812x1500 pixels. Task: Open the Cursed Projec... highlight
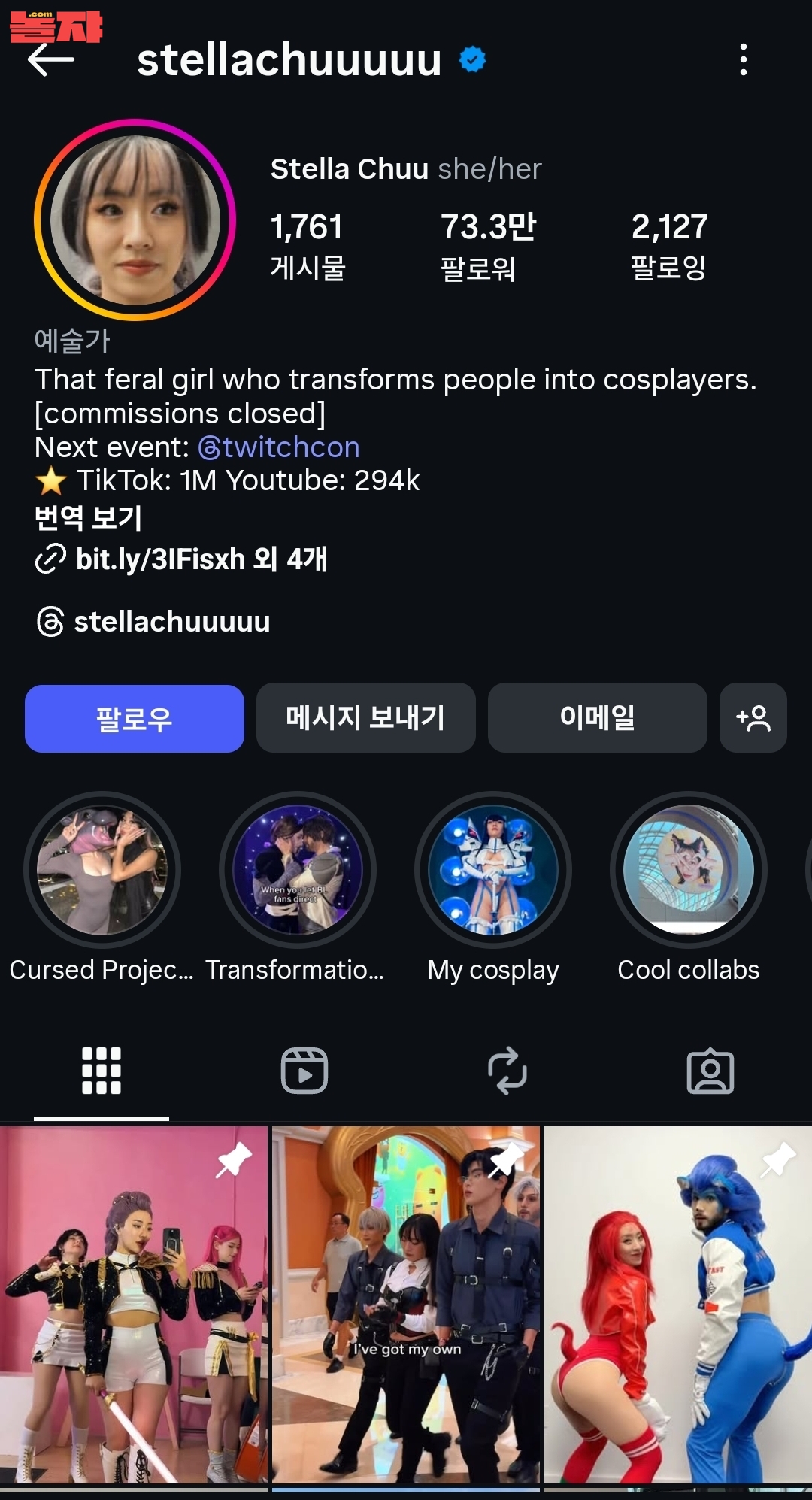point(102,870)
